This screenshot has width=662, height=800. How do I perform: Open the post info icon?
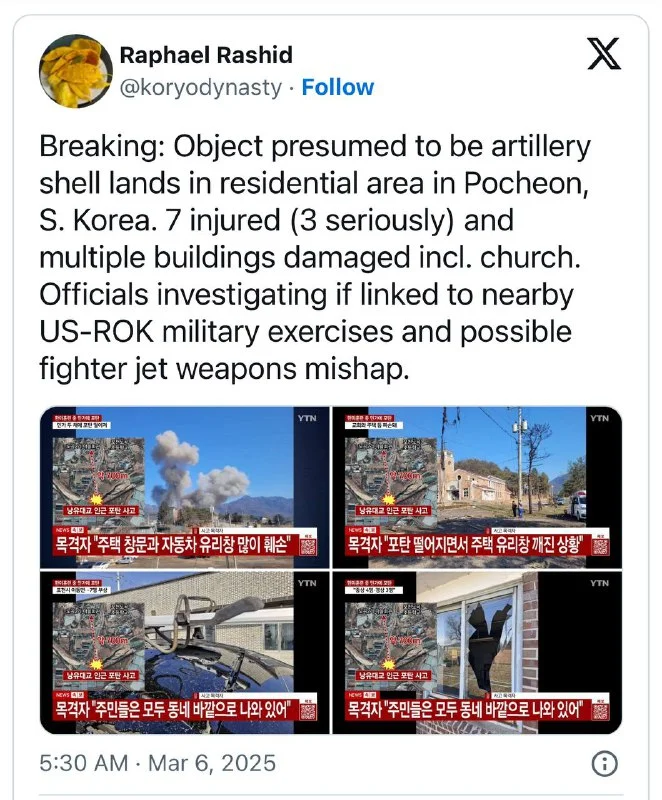604,763
